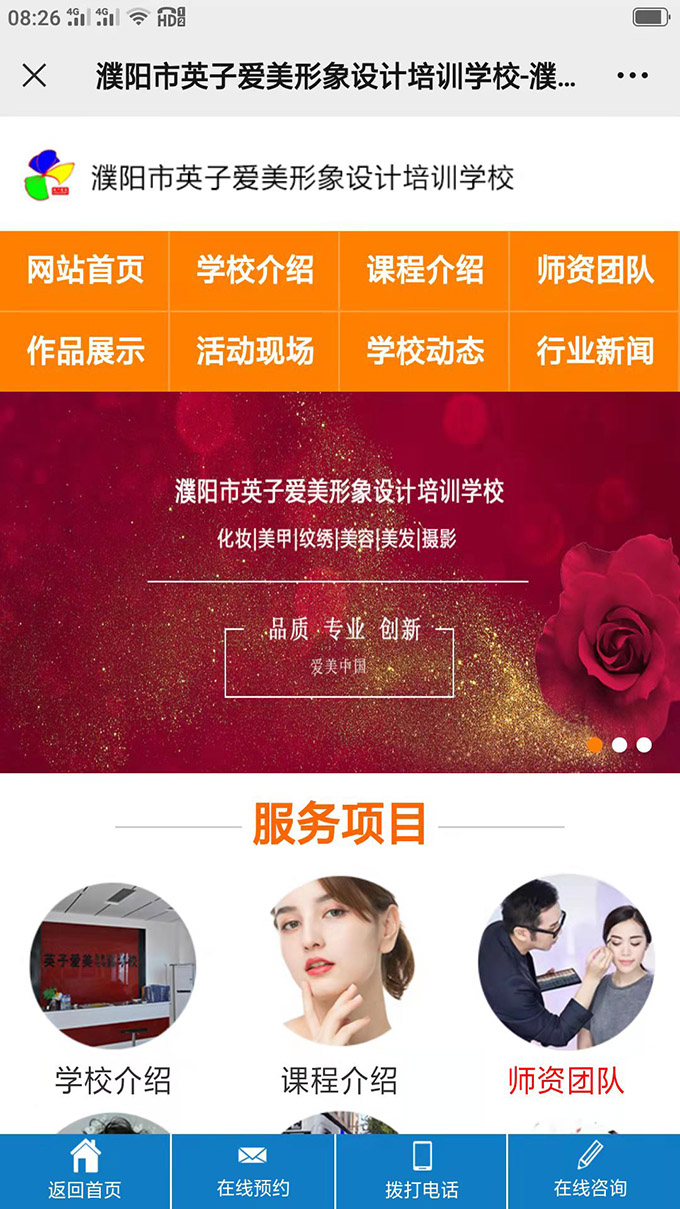This screenshot has width=680, height=1209.
Task: Close the webpage with the X icon
Action: pos(34,76)
